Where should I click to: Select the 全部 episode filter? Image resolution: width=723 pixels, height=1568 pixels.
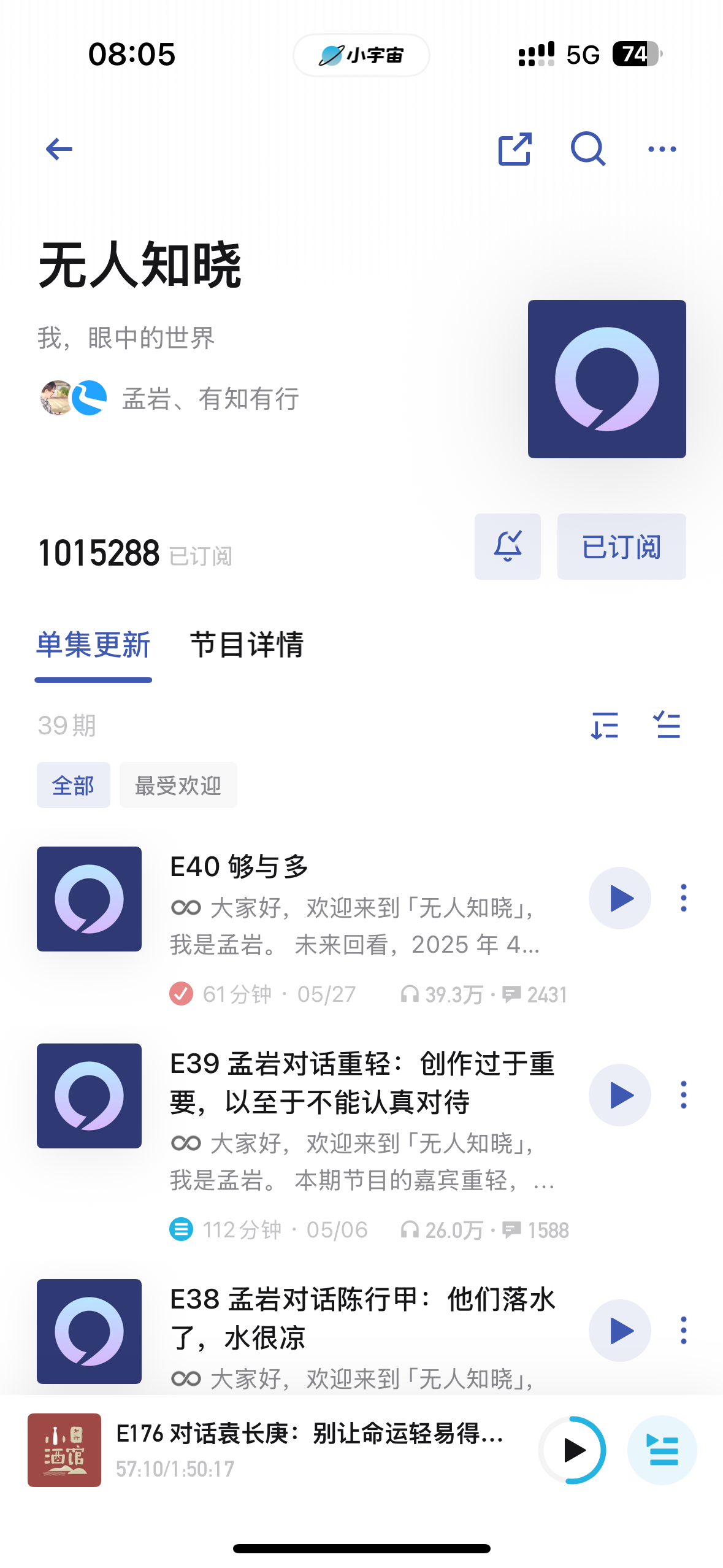coord(74,785)
